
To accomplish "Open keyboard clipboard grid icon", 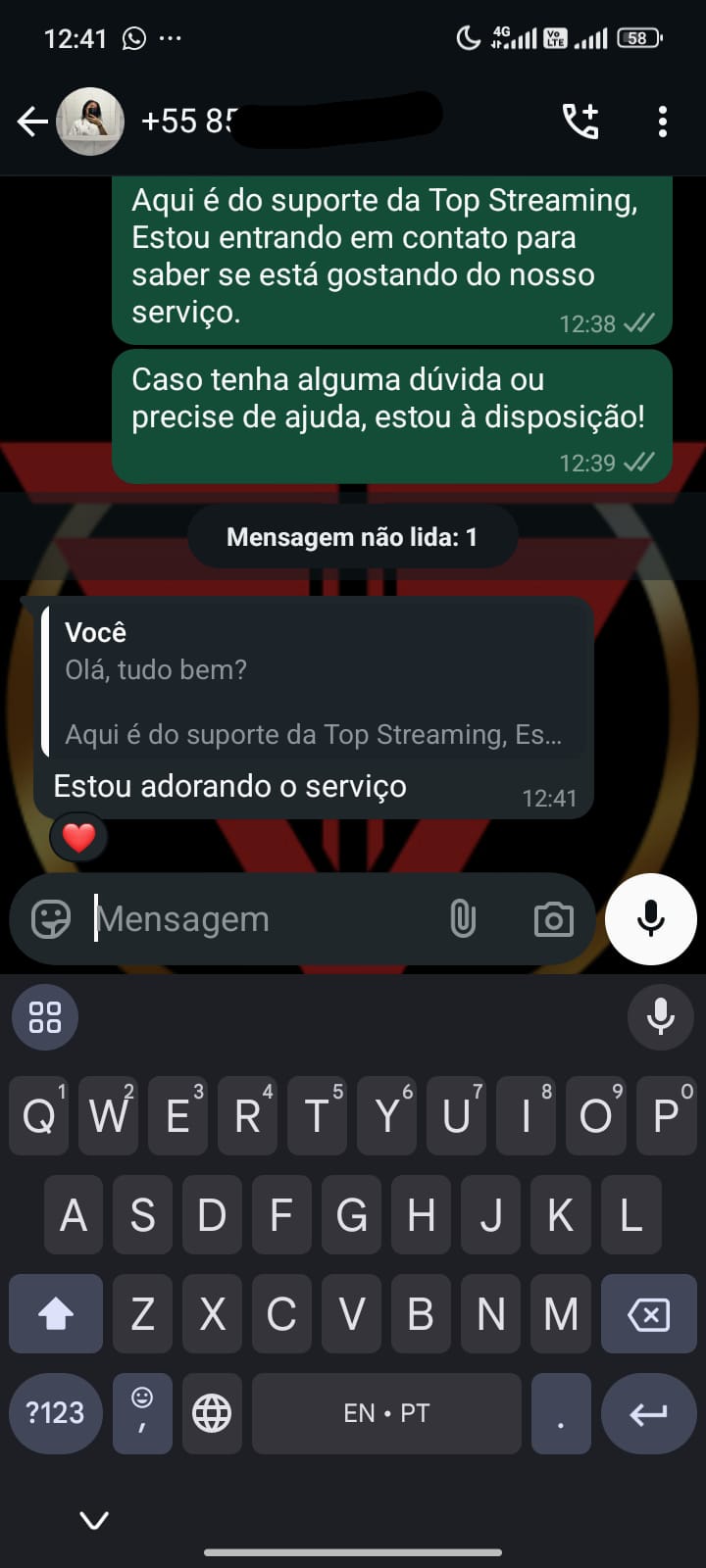I will (x=44, y=1017).
